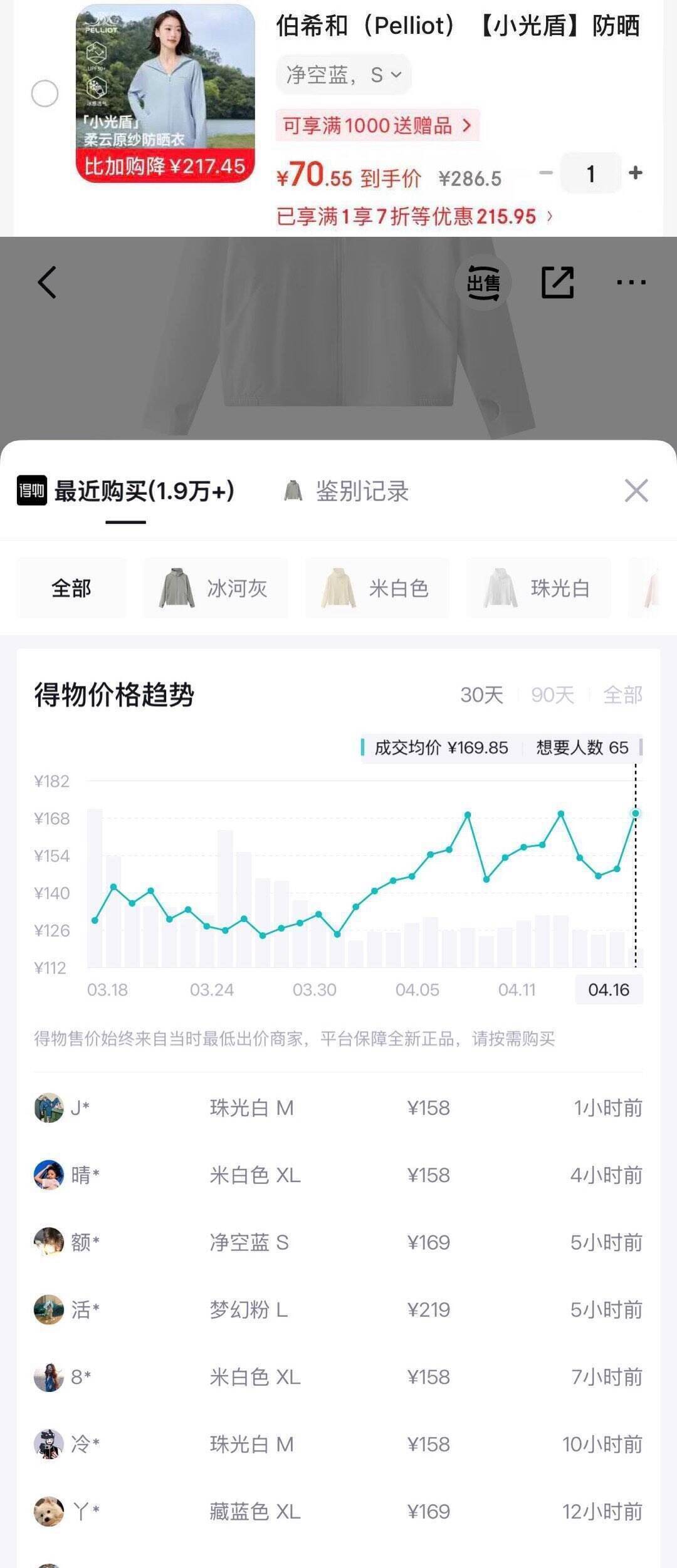Image resolution: width=677 pixels, height=1568 pixels.
Task: Open the three-dot overflow menu
Action: (x=631, y=283)
